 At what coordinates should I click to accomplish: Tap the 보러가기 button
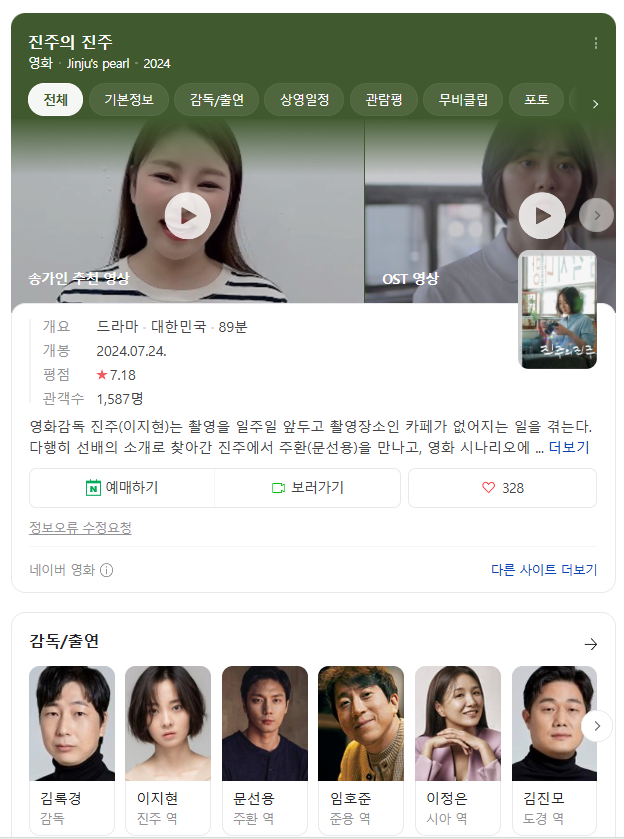308,488
